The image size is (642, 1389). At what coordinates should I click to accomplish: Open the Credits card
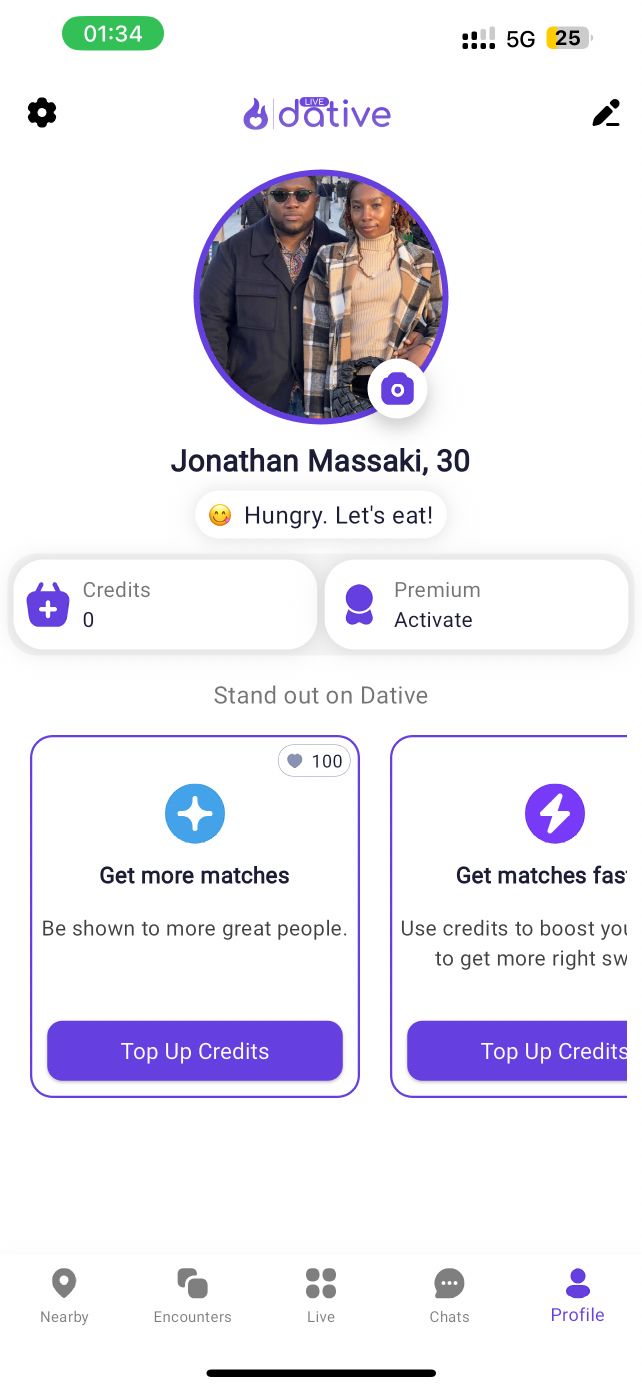click(x=165, y=605)
